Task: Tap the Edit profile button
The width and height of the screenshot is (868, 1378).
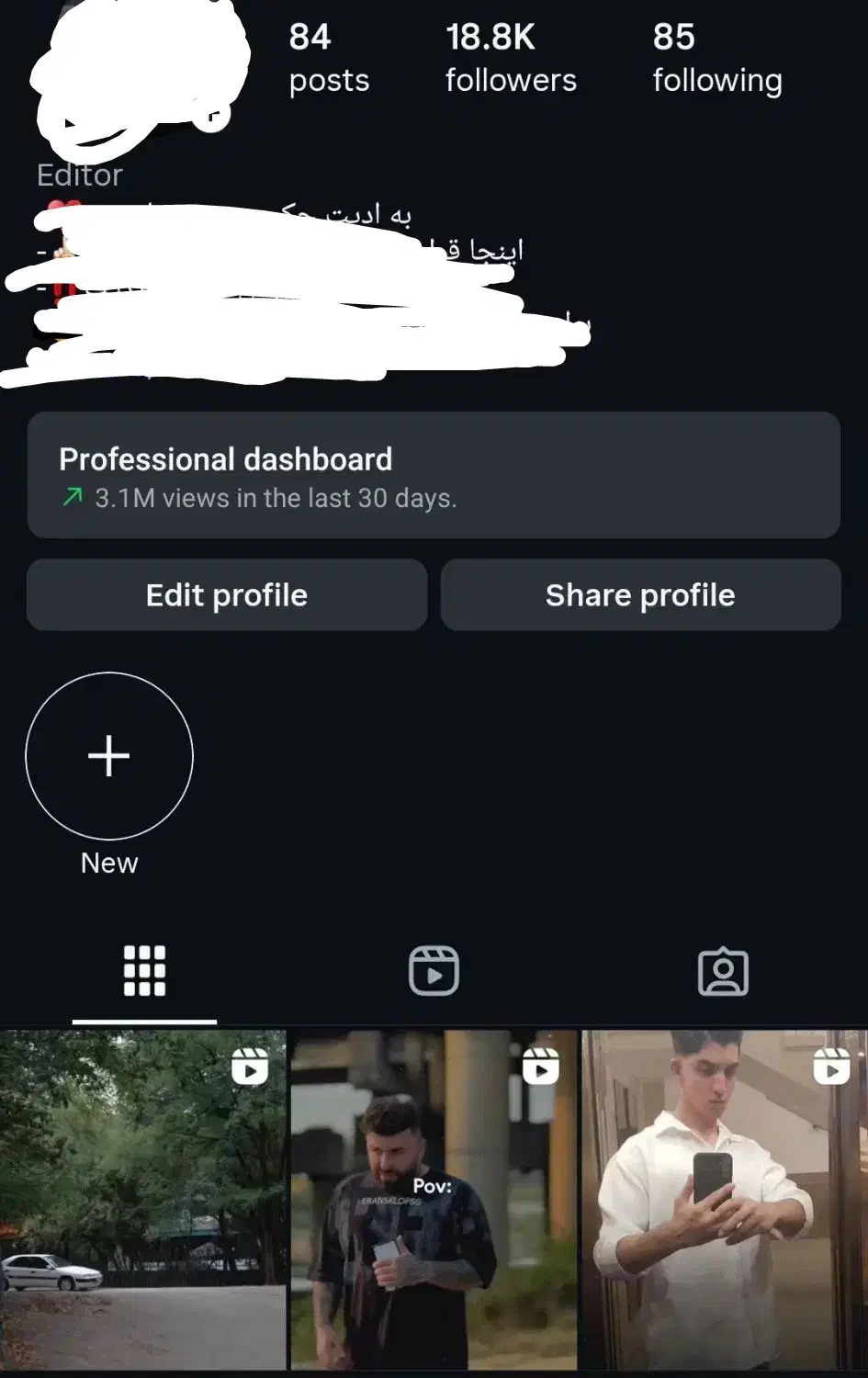Action: (x=227, y=595)
